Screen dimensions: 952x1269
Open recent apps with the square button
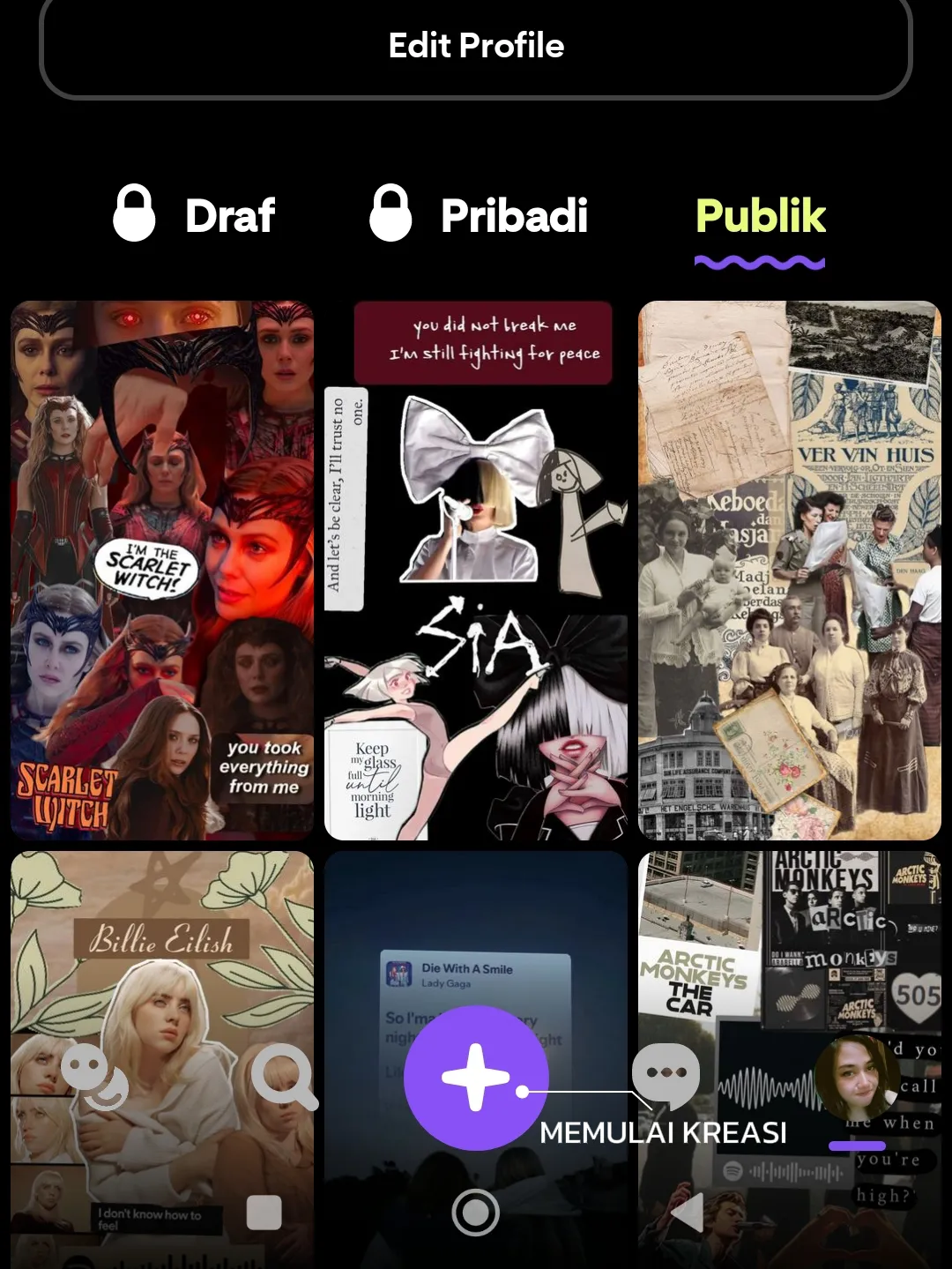(x=264, y=1213)
